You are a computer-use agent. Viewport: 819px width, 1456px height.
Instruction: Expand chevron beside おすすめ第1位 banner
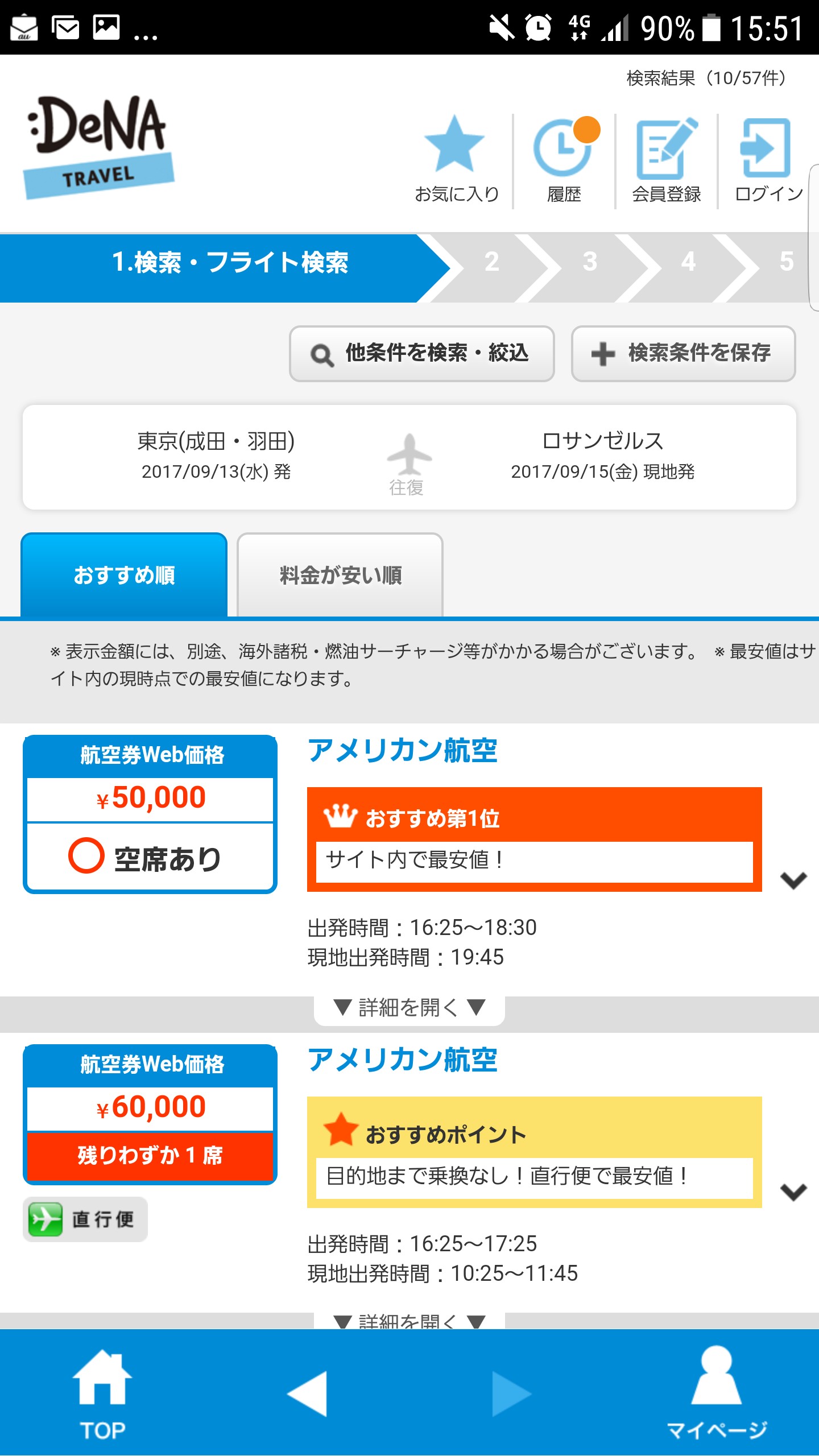click(793, 880)
